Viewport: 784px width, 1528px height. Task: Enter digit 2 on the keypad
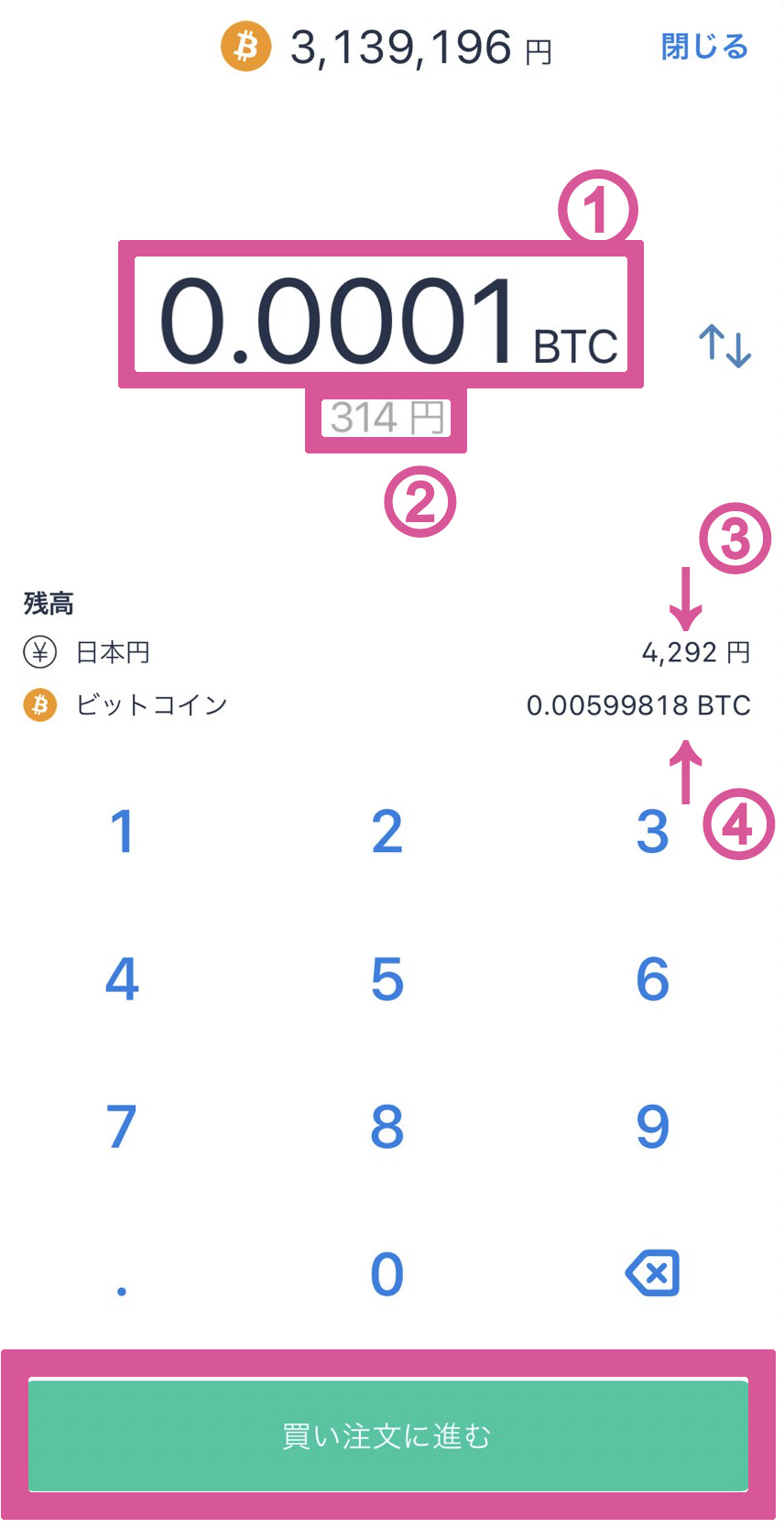(x=387, y=832)
